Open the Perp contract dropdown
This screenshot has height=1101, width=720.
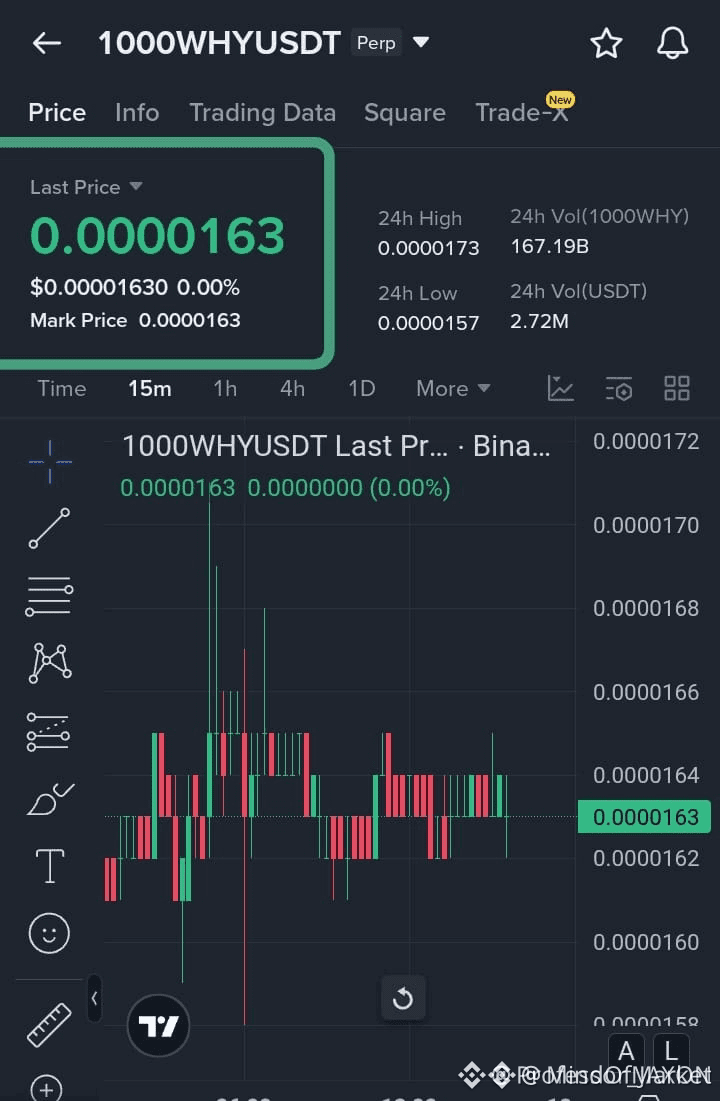tap(420, 43)
